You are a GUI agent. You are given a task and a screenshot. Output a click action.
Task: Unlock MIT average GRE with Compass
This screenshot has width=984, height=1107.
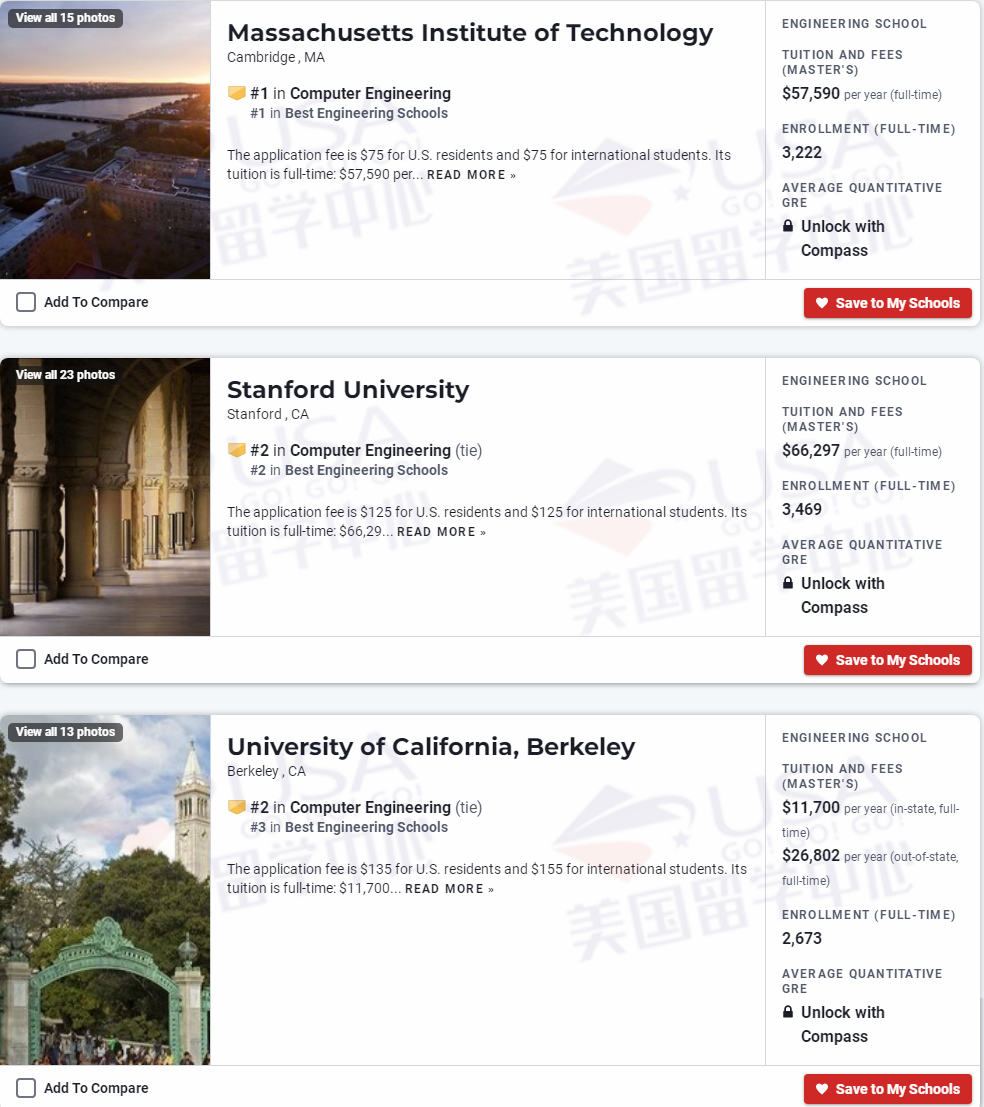click(842, 238)
